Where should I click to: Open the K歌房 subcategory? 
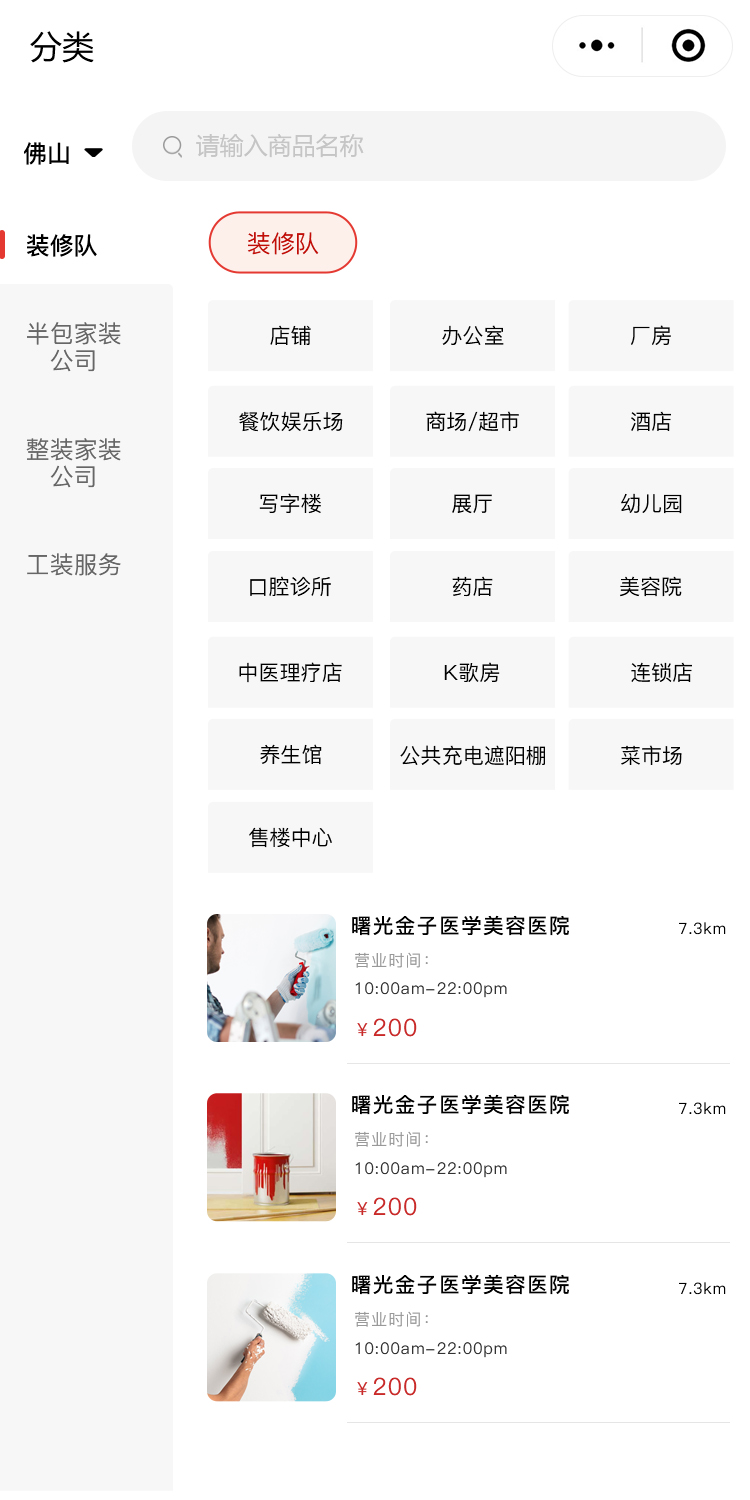tap(472, 673)
